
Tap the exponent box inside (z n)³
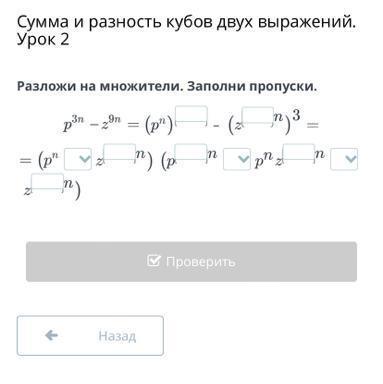[x=258, y=116]
